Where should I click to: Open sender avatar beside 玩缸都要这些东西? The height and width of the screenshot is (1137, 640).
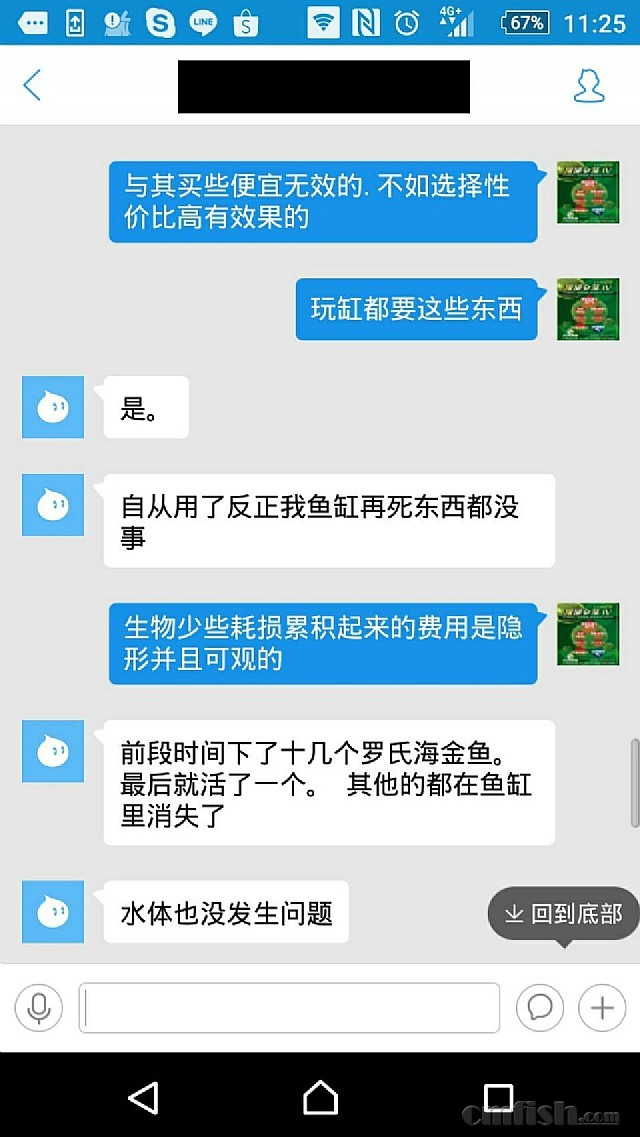coord(588,309)
